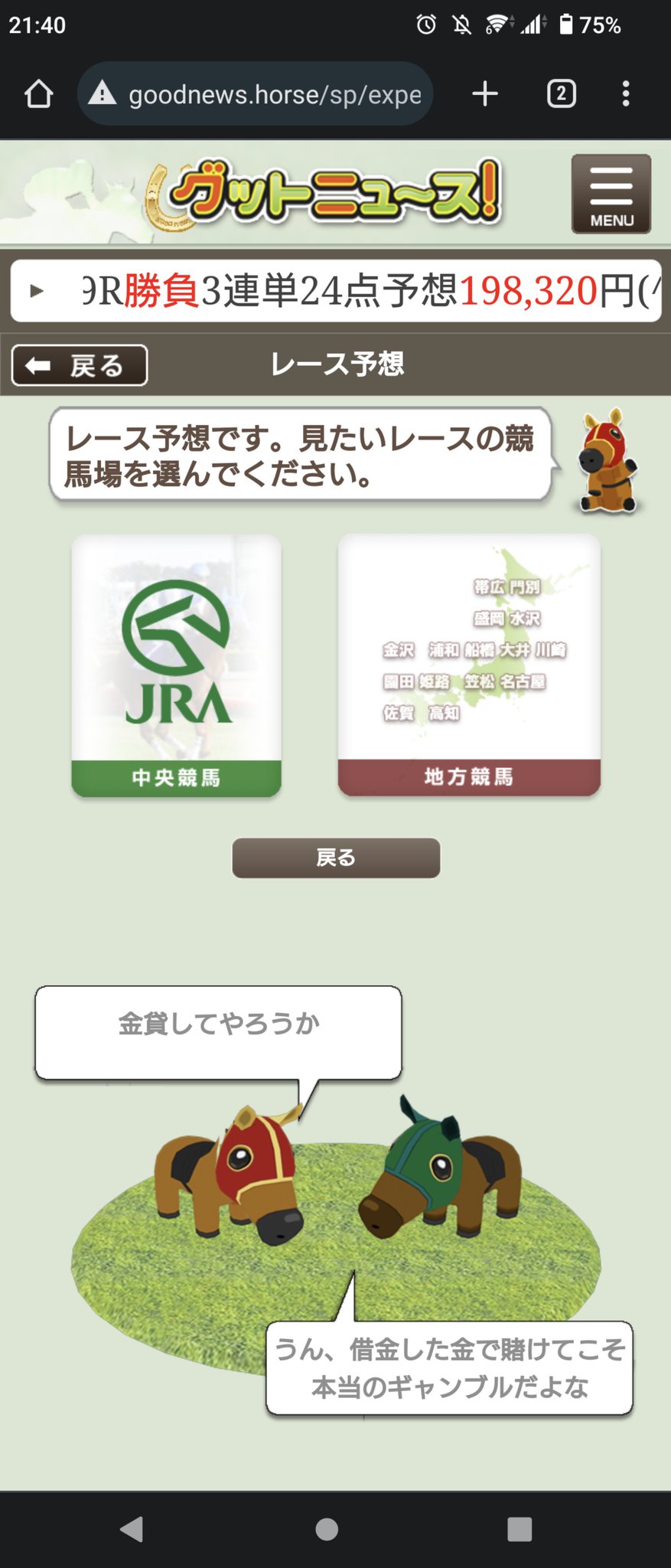Open the MENU hamburger button
This screenshot has width=671, height=1568.
(x=611, y=194)
